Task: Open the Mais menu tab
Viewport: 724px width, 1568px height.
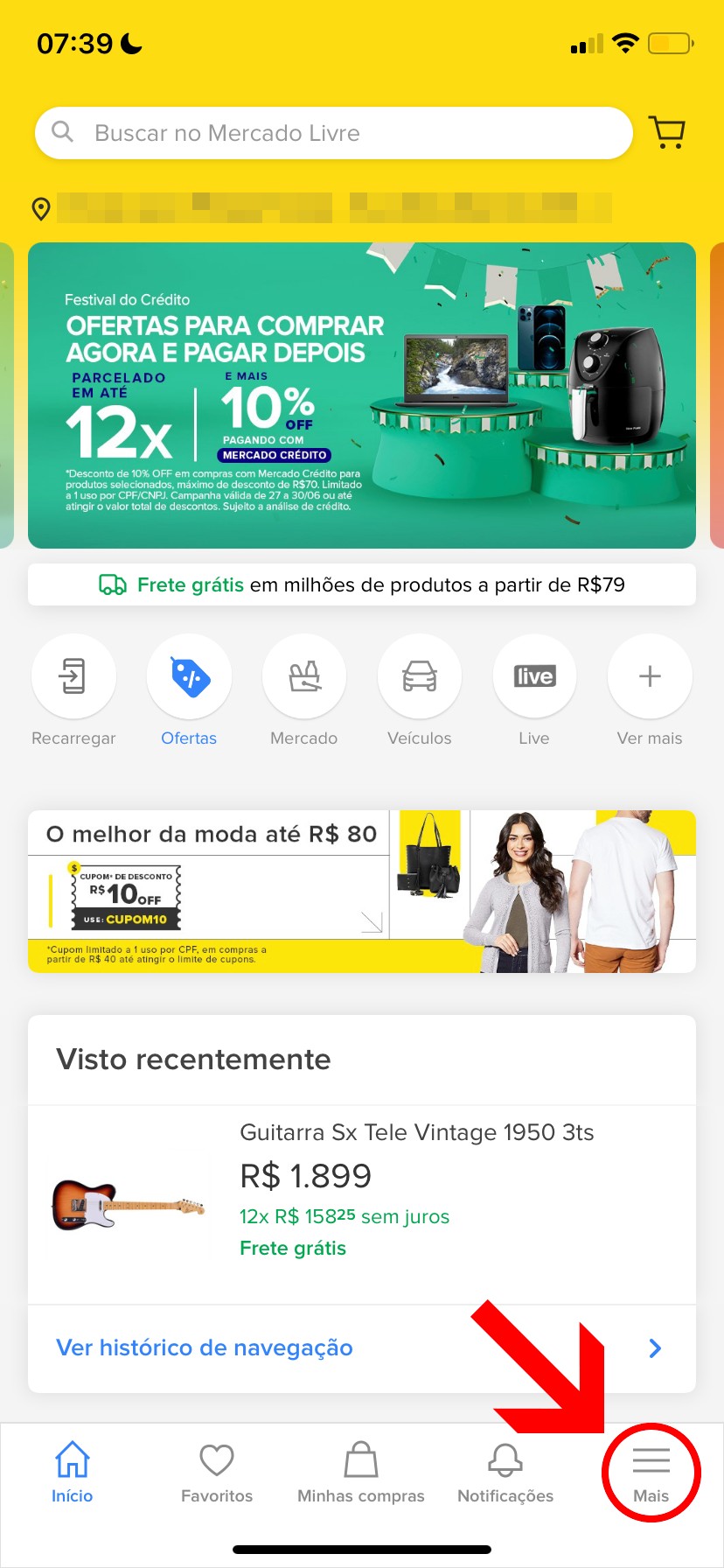Action: point(651,1473)
